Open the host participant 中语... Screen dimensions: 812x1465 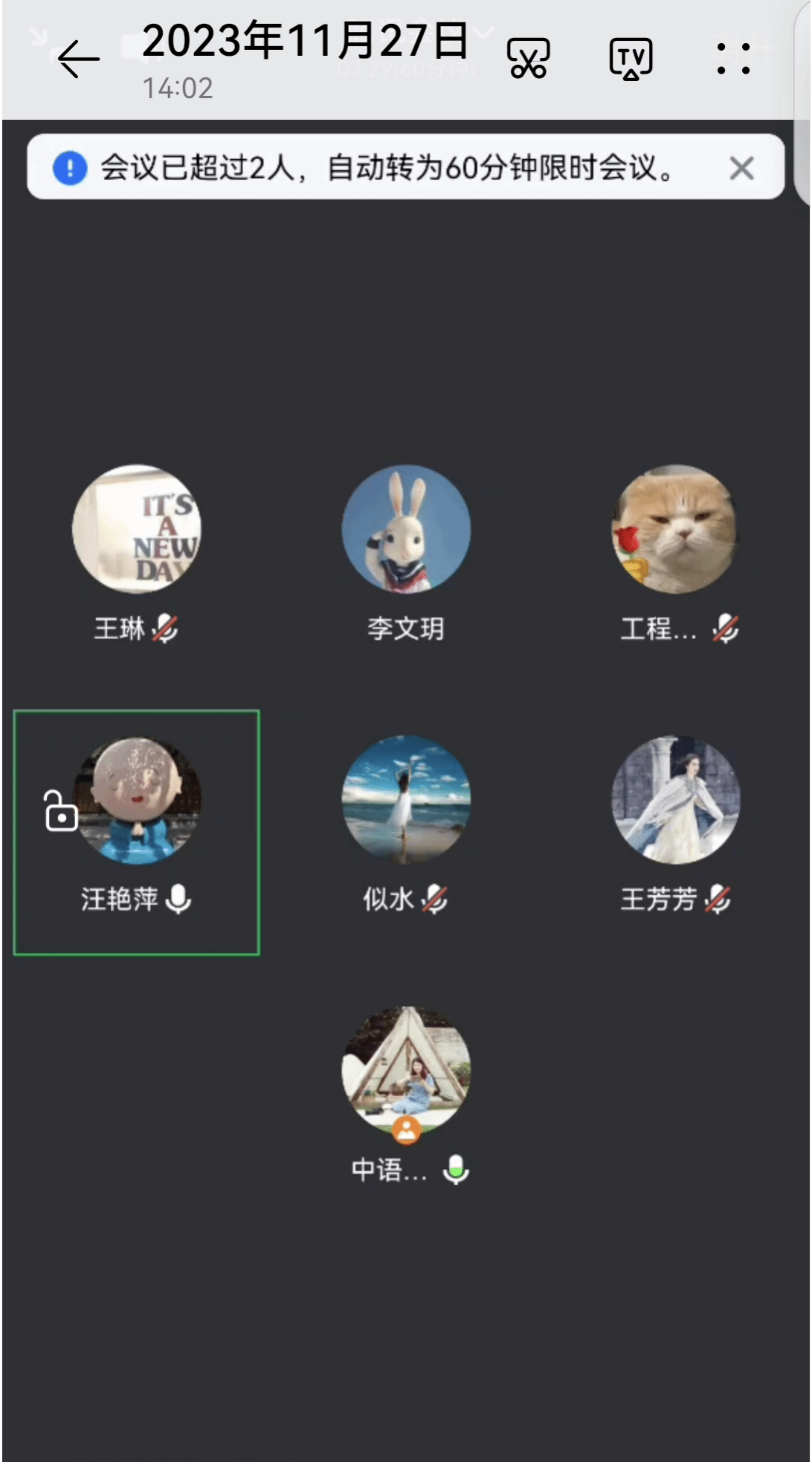click(406, 1071)
